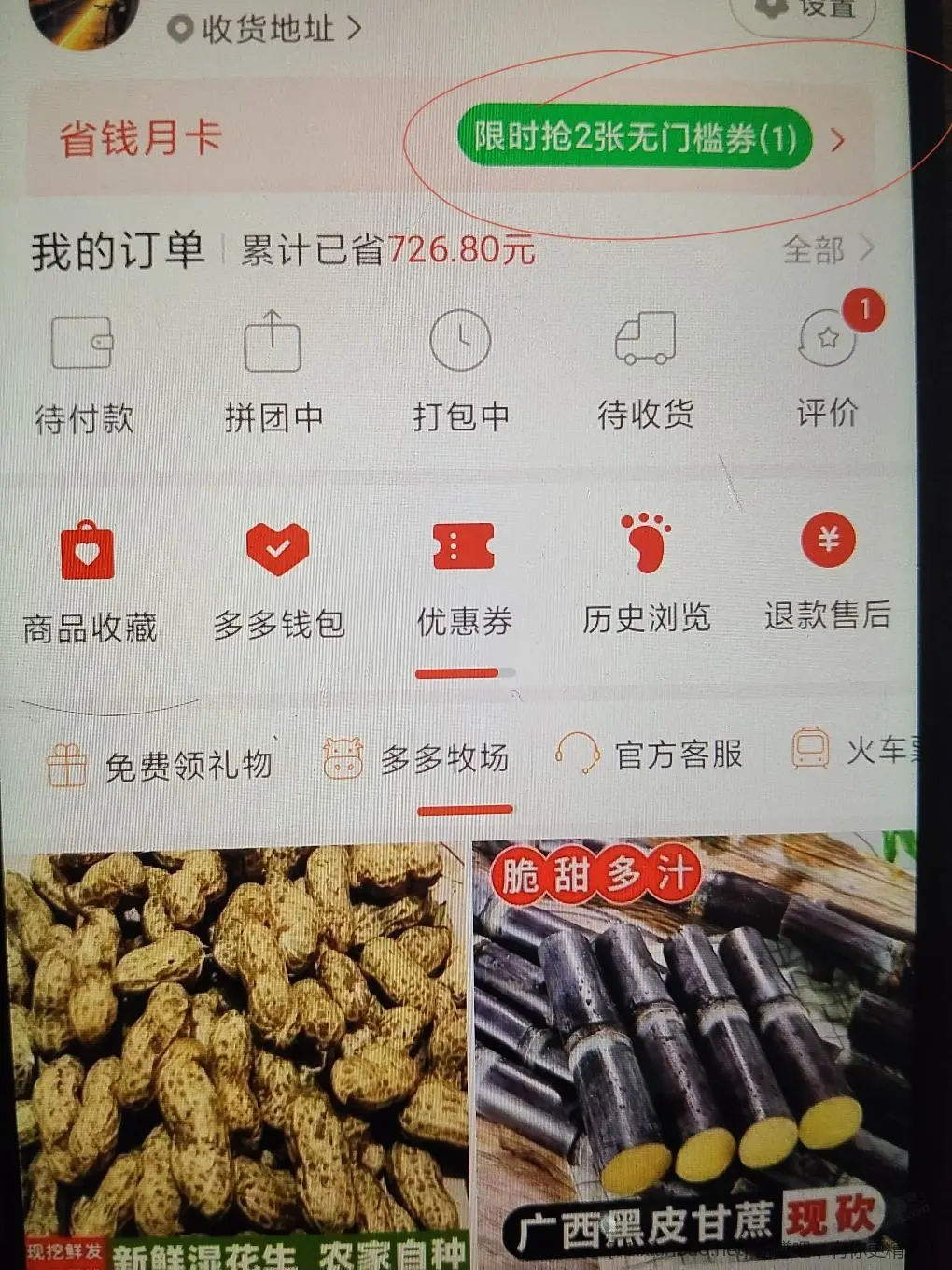Open 待收货 orders awaiting delivery
The height and width of the screenshot is (1270, 952).
point(645,370)
